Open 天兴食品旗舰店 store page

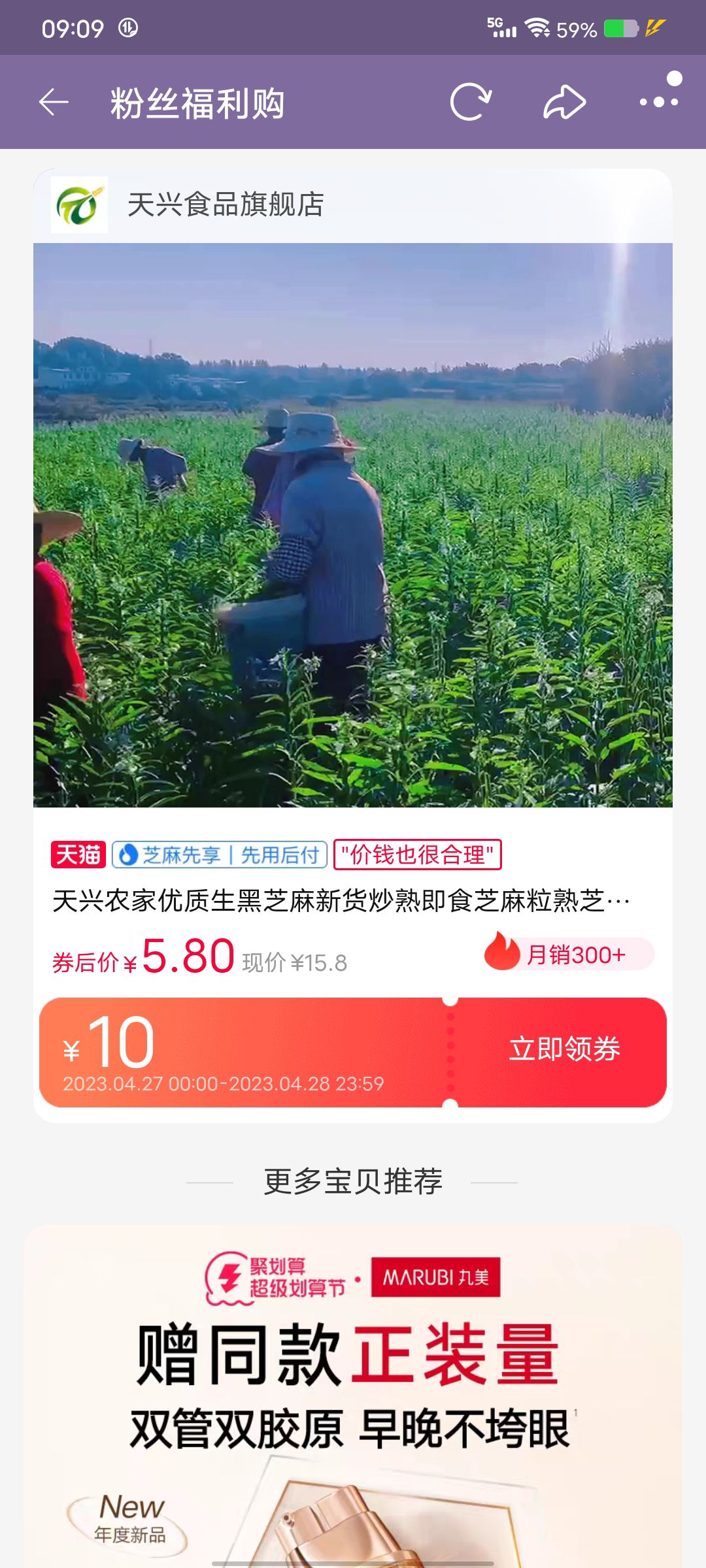pos(225,204)
